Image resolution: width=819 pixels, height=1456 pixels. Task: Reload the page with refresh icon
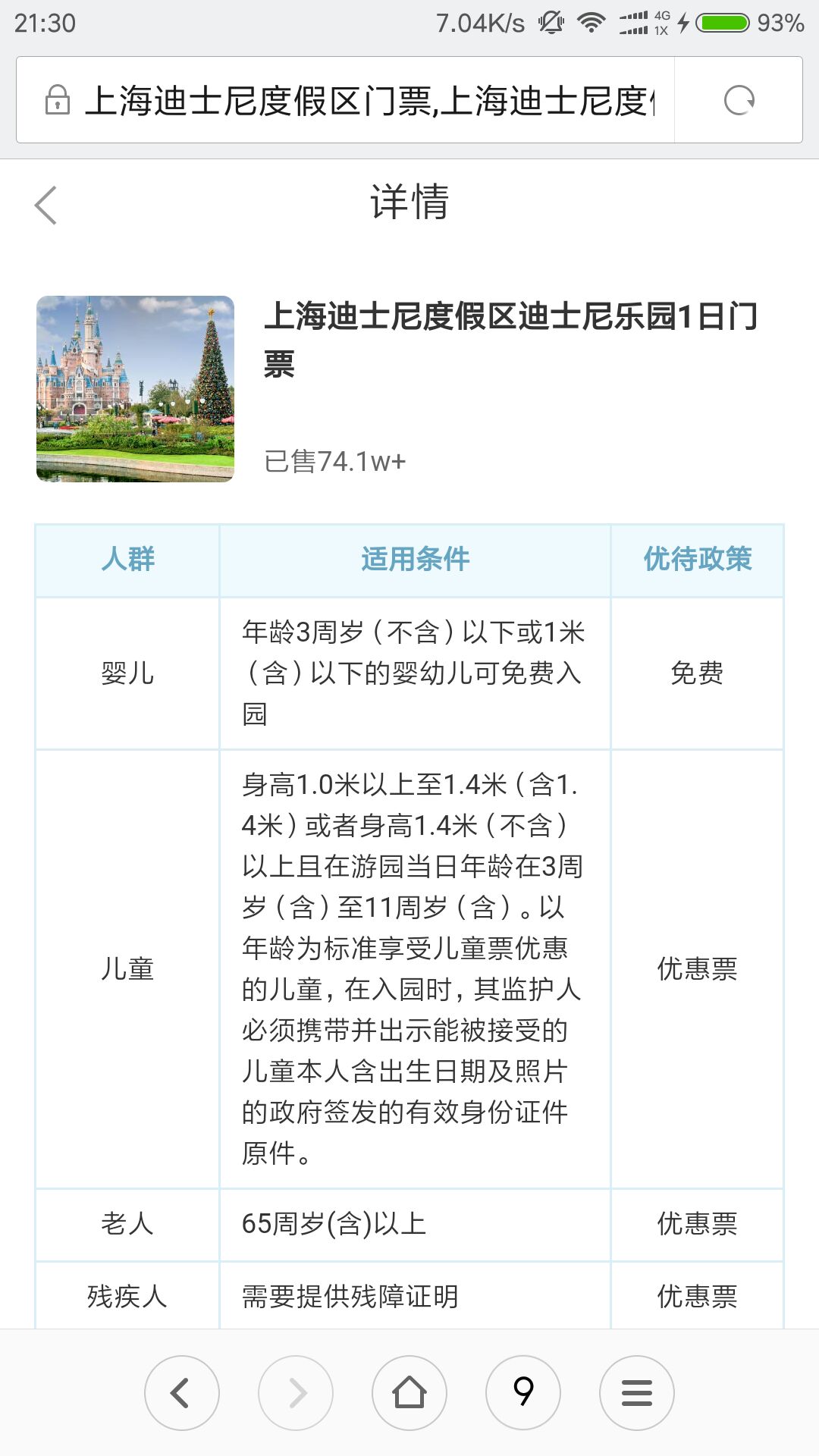[x=739, y=100]
